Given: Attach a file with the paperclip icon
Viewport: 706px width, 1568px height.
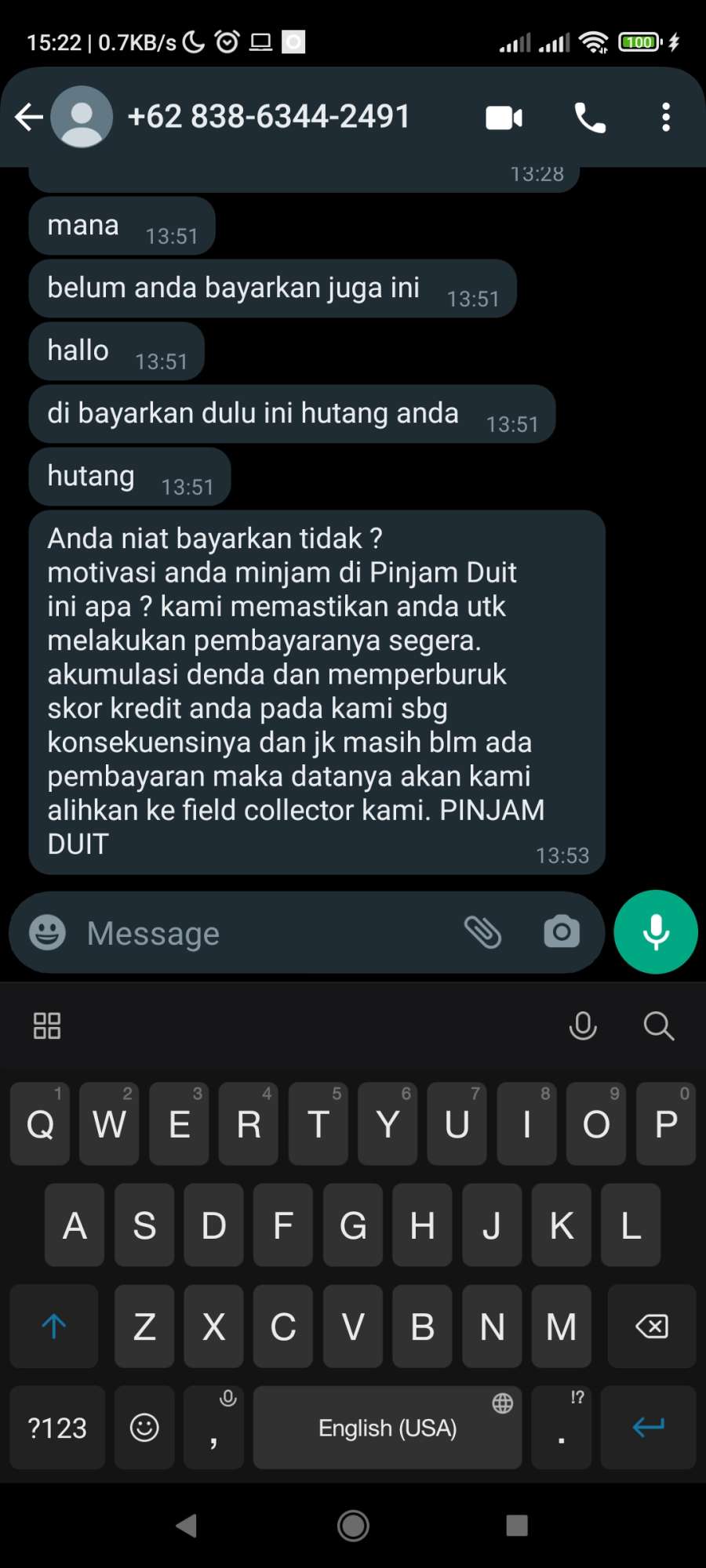Looking at the screenshot, I should (x=485, y=933).
